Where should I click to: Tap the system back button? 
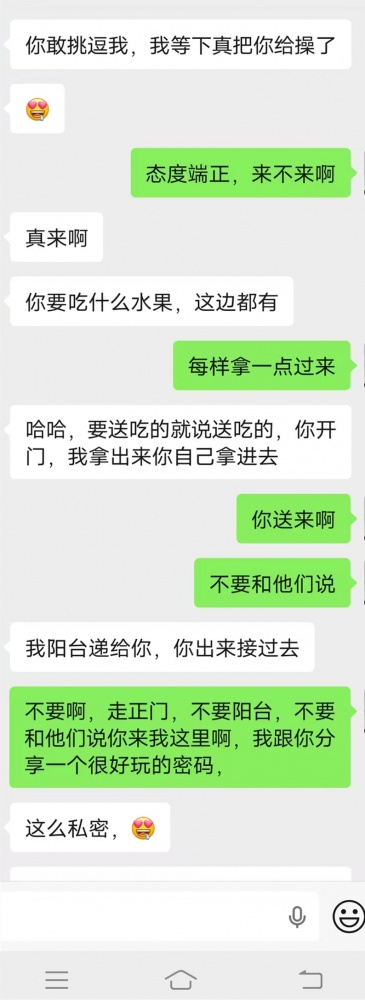[x=311, y=979]
